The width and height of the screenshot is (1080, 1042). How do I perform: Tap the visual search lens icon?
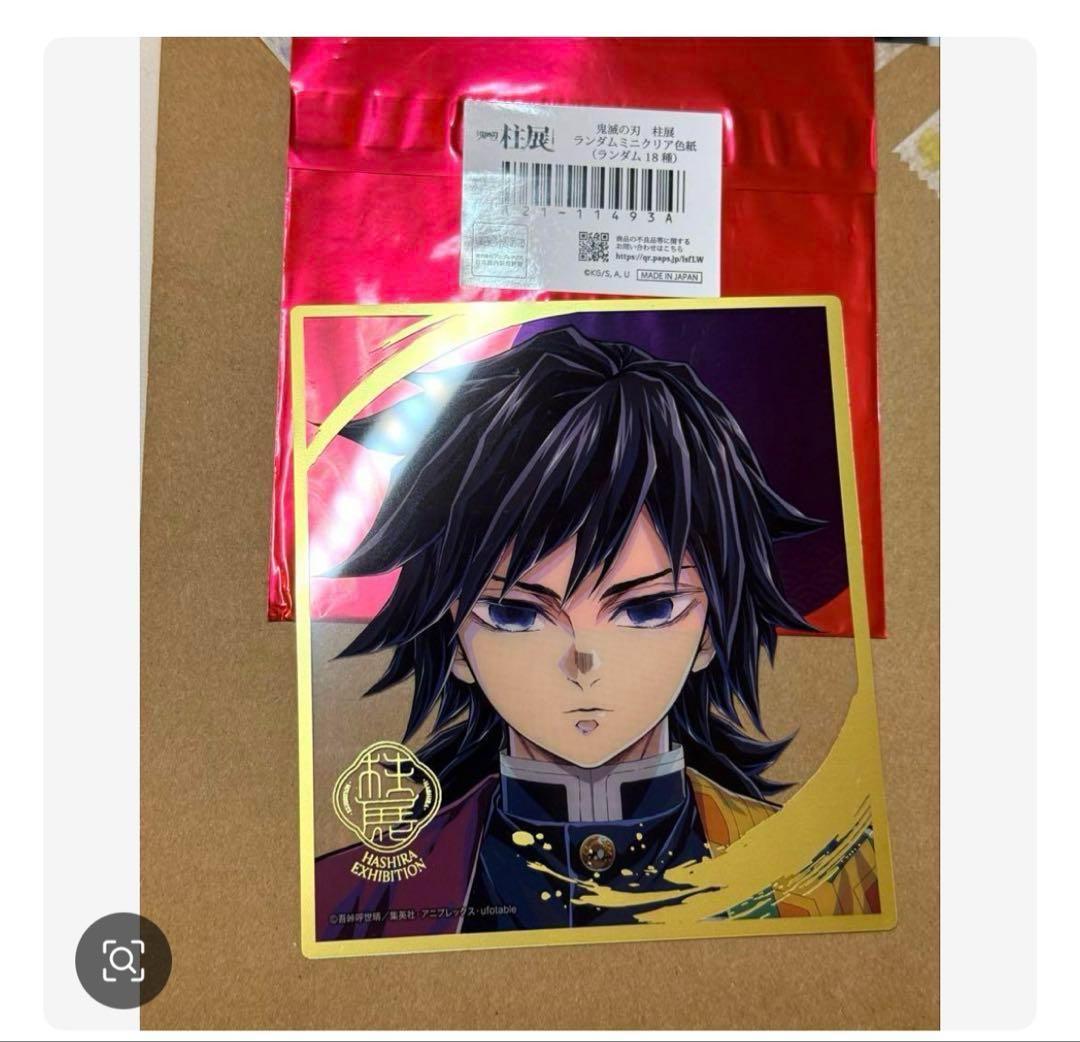coord(123,960)
